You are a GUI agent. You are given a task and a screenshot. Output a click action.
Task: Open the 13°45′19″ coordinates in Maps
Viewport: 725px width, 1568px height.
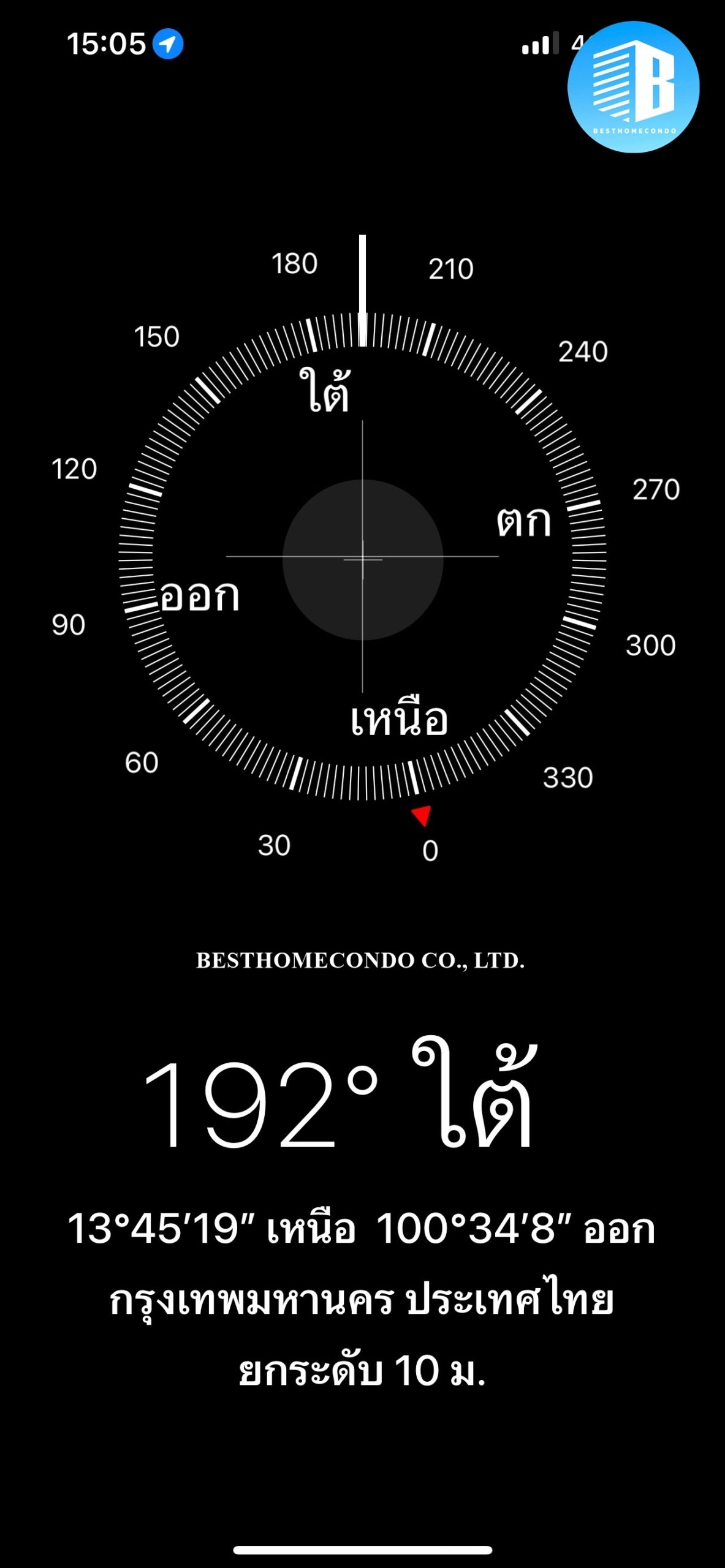click(362, 1228)
